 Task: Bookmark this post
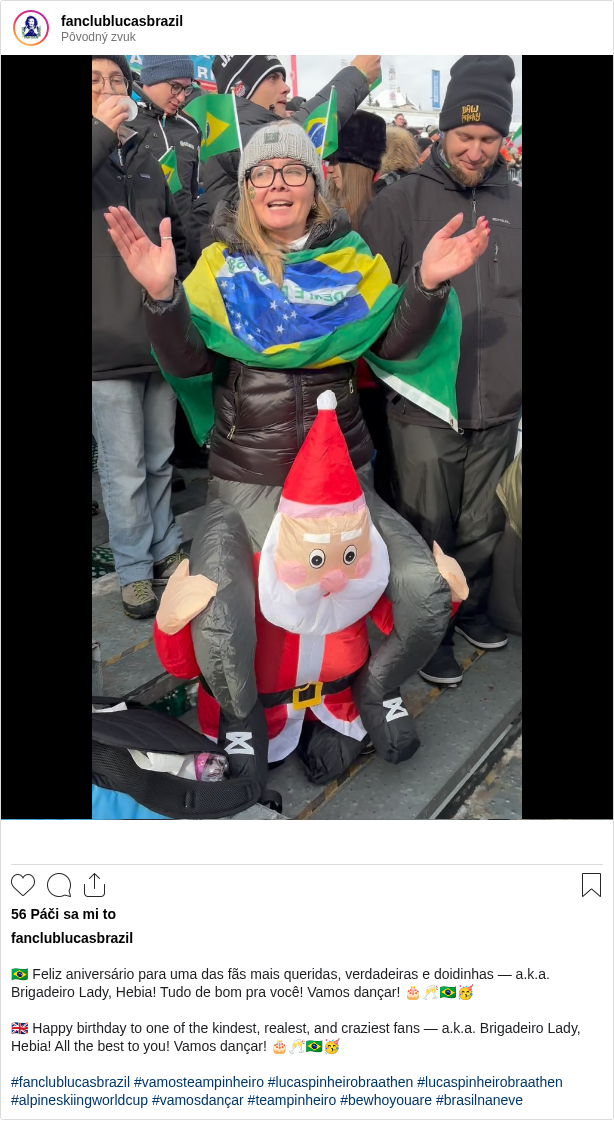tap(591, 885)
